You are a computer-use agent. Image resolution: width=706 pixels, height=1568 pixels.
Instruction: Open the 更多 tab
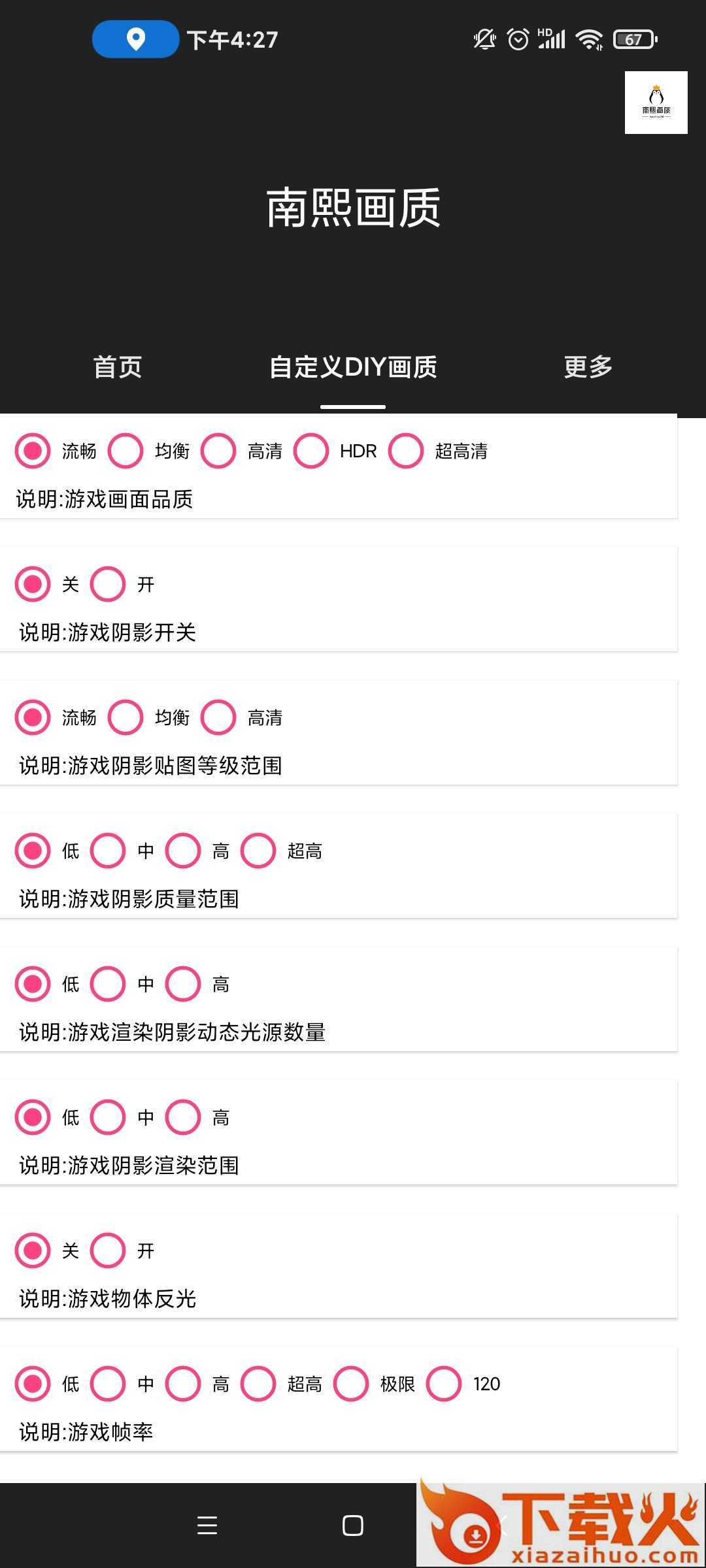point(588,367)
